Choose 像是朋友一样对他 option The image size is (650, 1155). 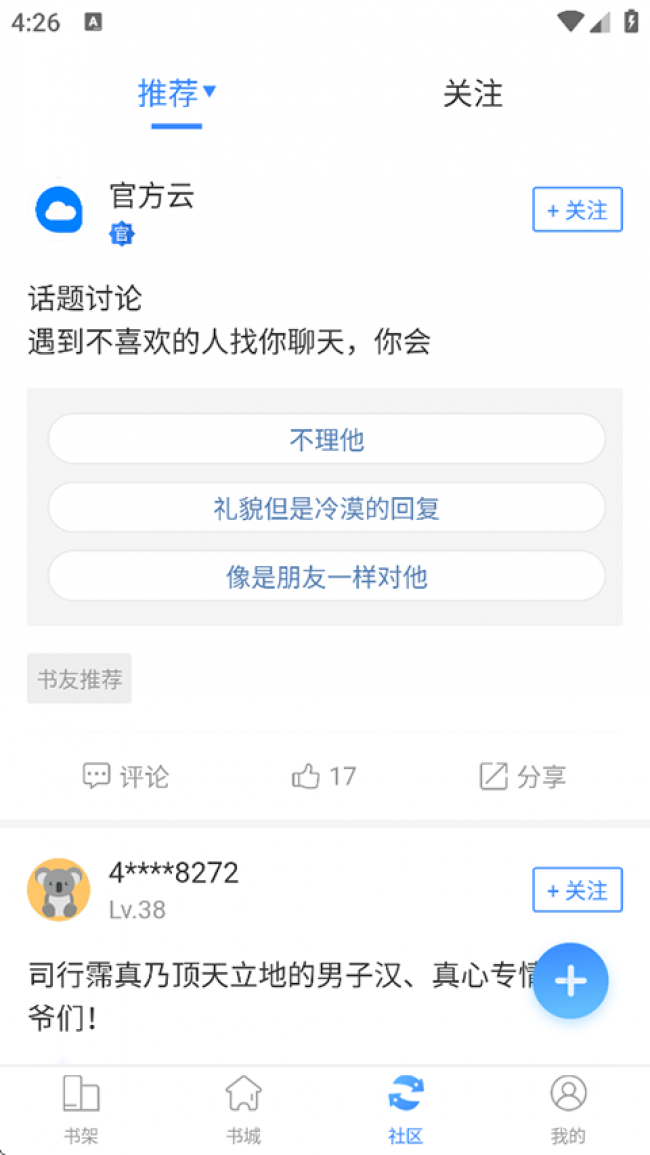pyautogui.click(x=326, y=577)
